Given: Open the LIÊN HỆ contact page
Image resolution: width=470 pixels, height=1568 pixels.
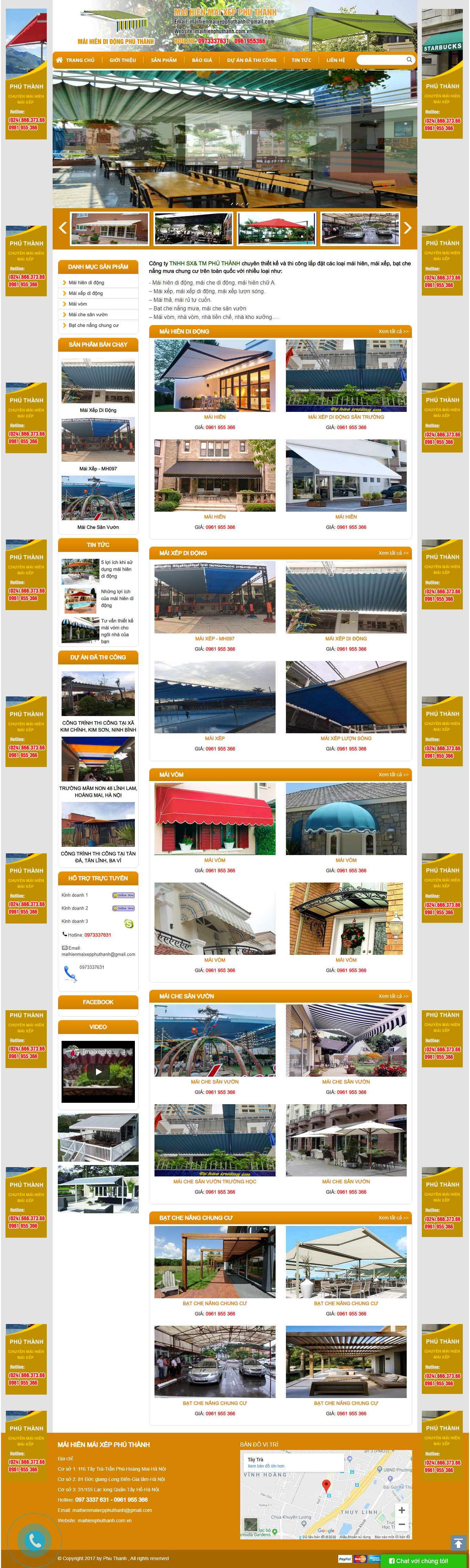Looking at the screenshot, I should coord(335,60).
